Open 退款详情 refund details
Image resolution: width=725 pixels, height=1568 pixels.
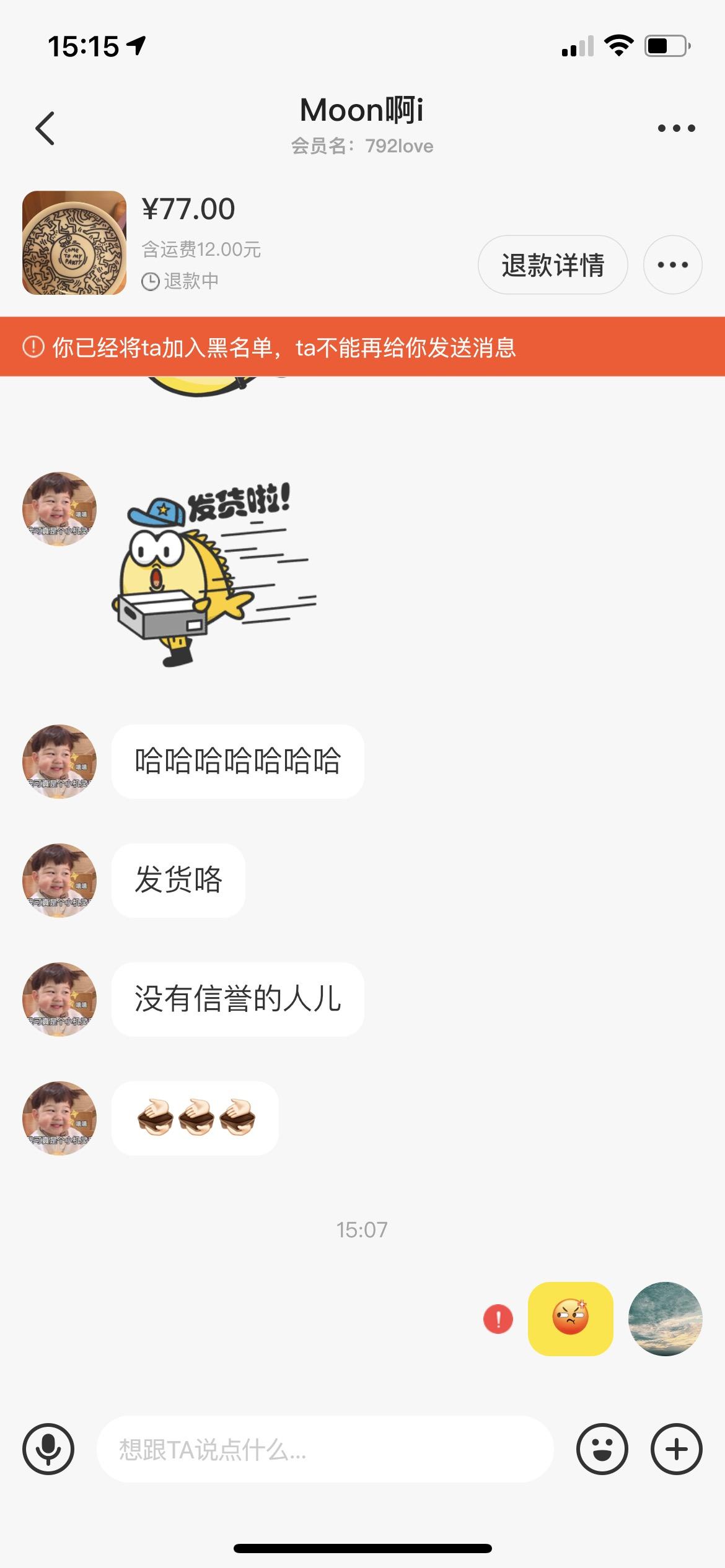coord(553,265)
